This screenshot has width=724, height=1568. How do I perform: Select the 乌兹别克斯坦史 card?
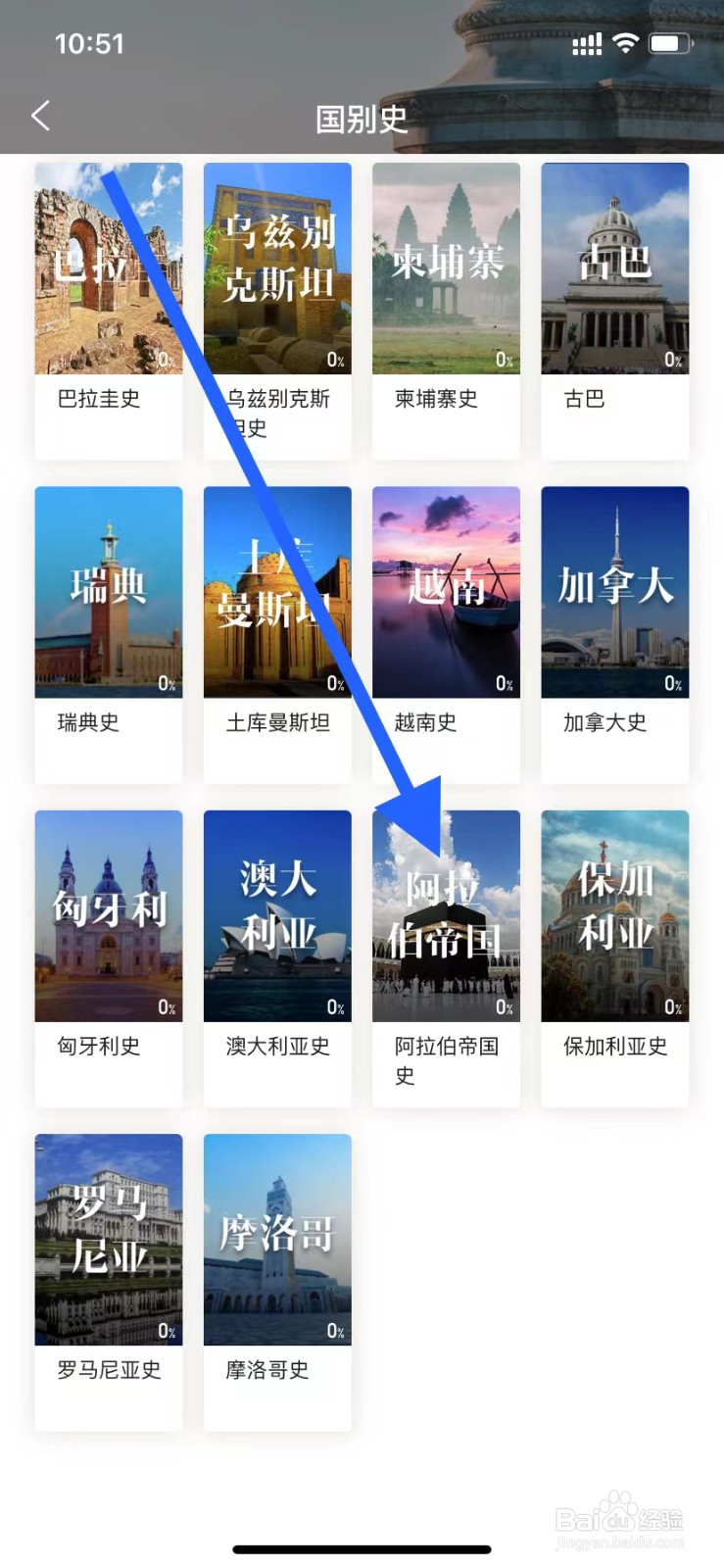pyautogui.click(x=277, y=269)
